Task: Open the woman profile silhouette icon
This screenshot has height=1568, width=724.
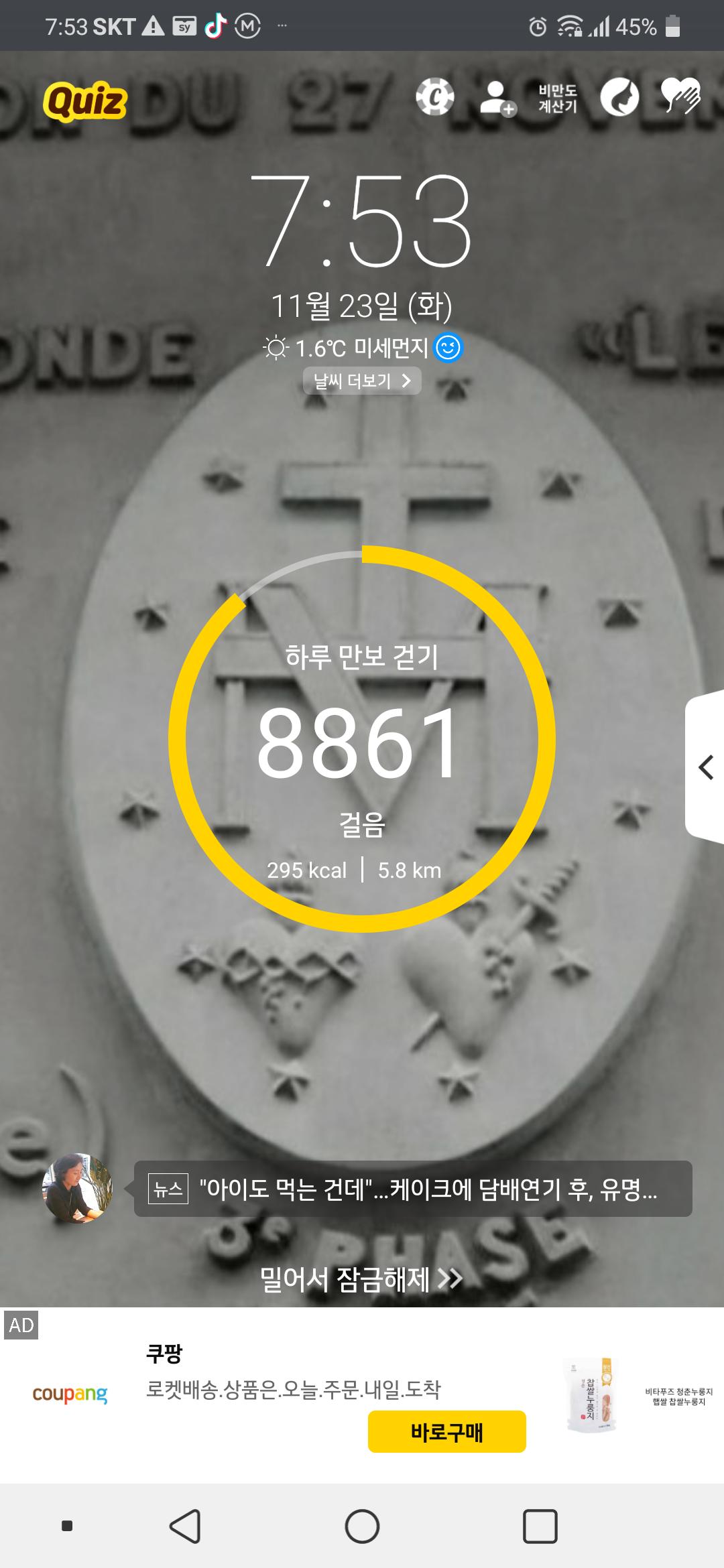Action: click(x=619, y=98)
